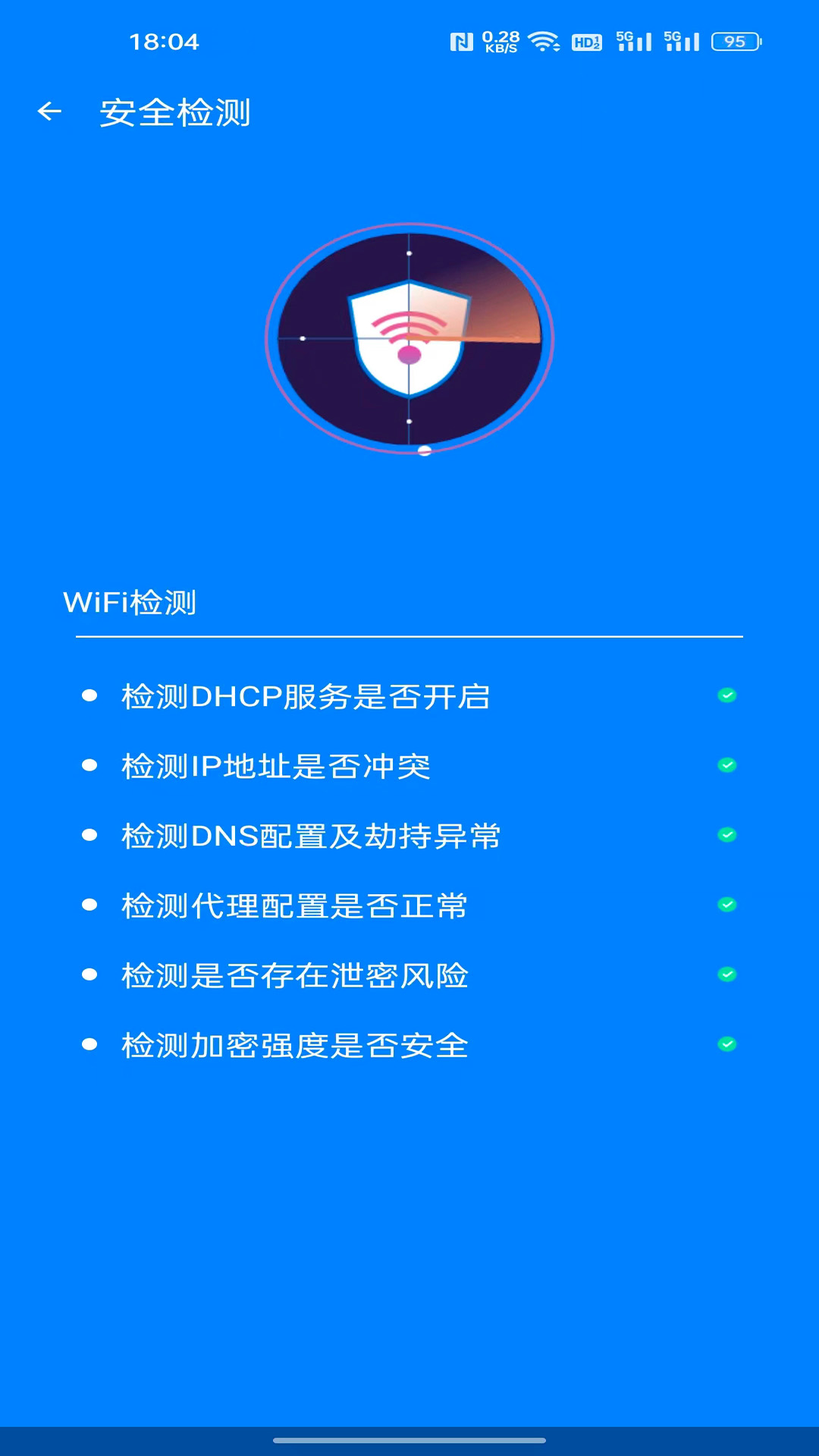
Task: Tap the WiFi shield graphic in the center
Action: point(408,339)
